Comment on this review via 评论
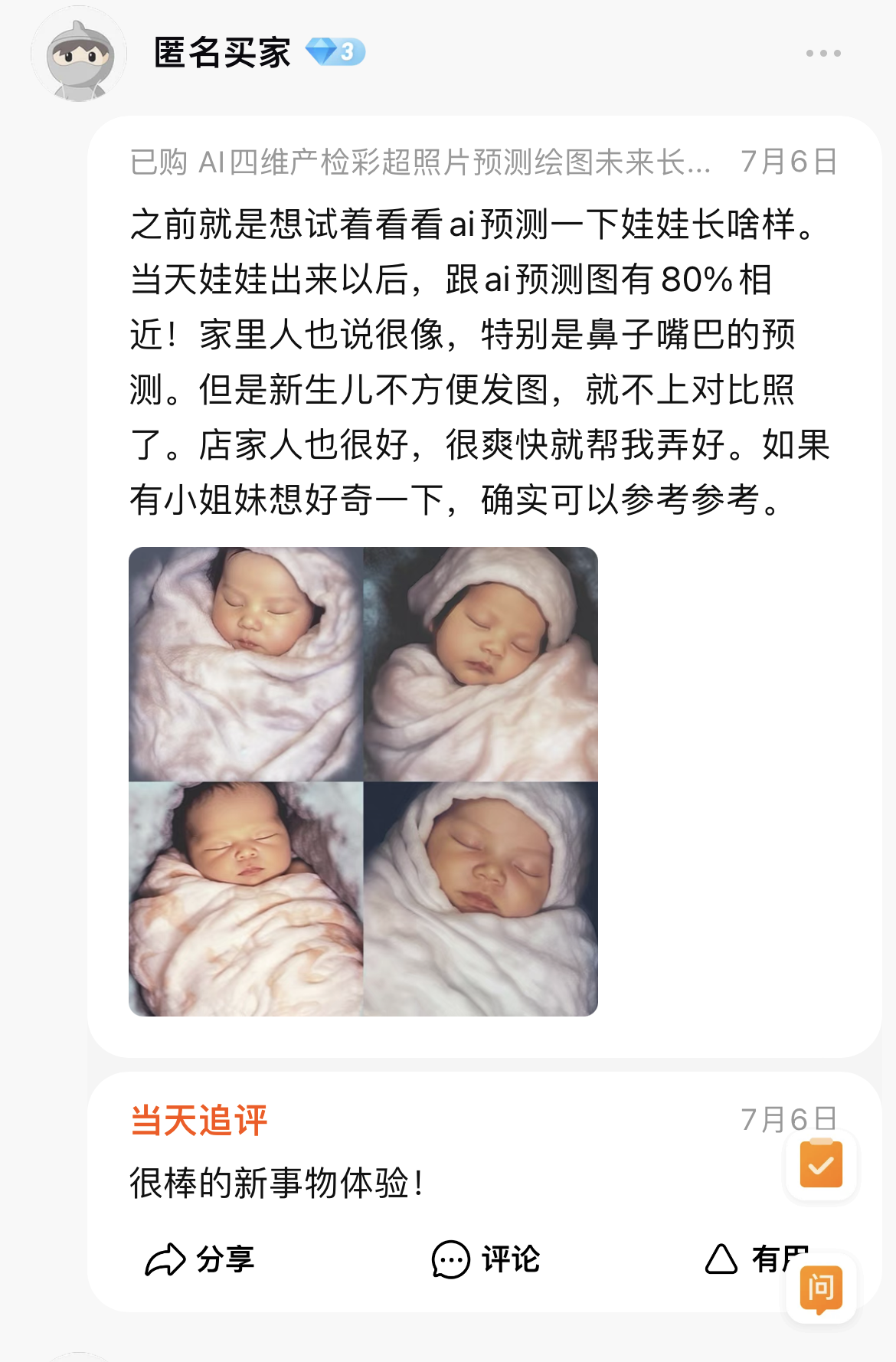The height and width of the screenshot is (1362, 896). click(486, 1259)
